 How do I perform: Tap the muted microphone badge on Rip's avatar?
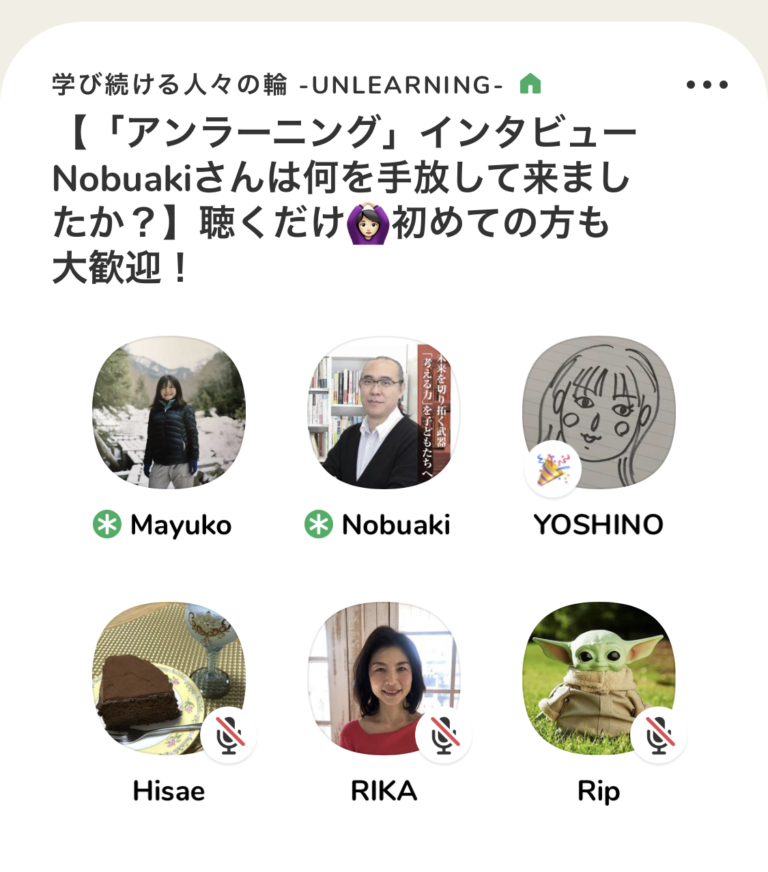coord(659,735)
